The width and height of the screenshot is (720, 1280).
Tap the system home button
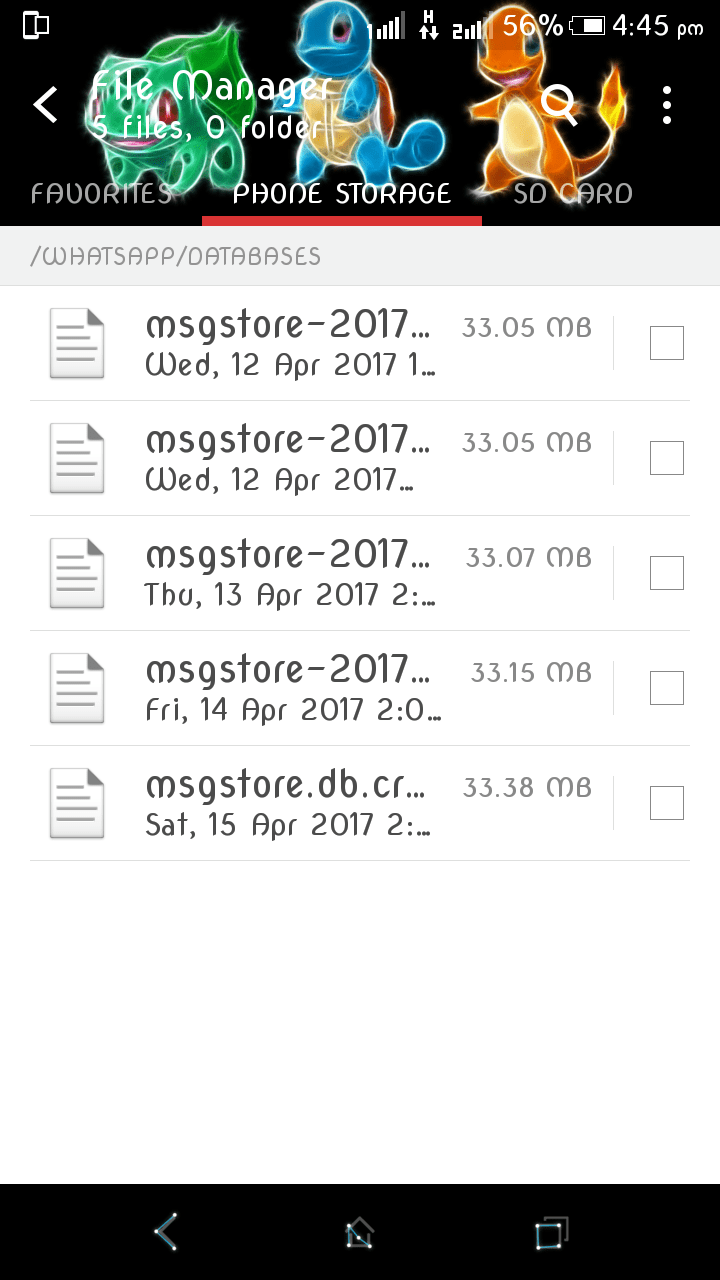359,1232
